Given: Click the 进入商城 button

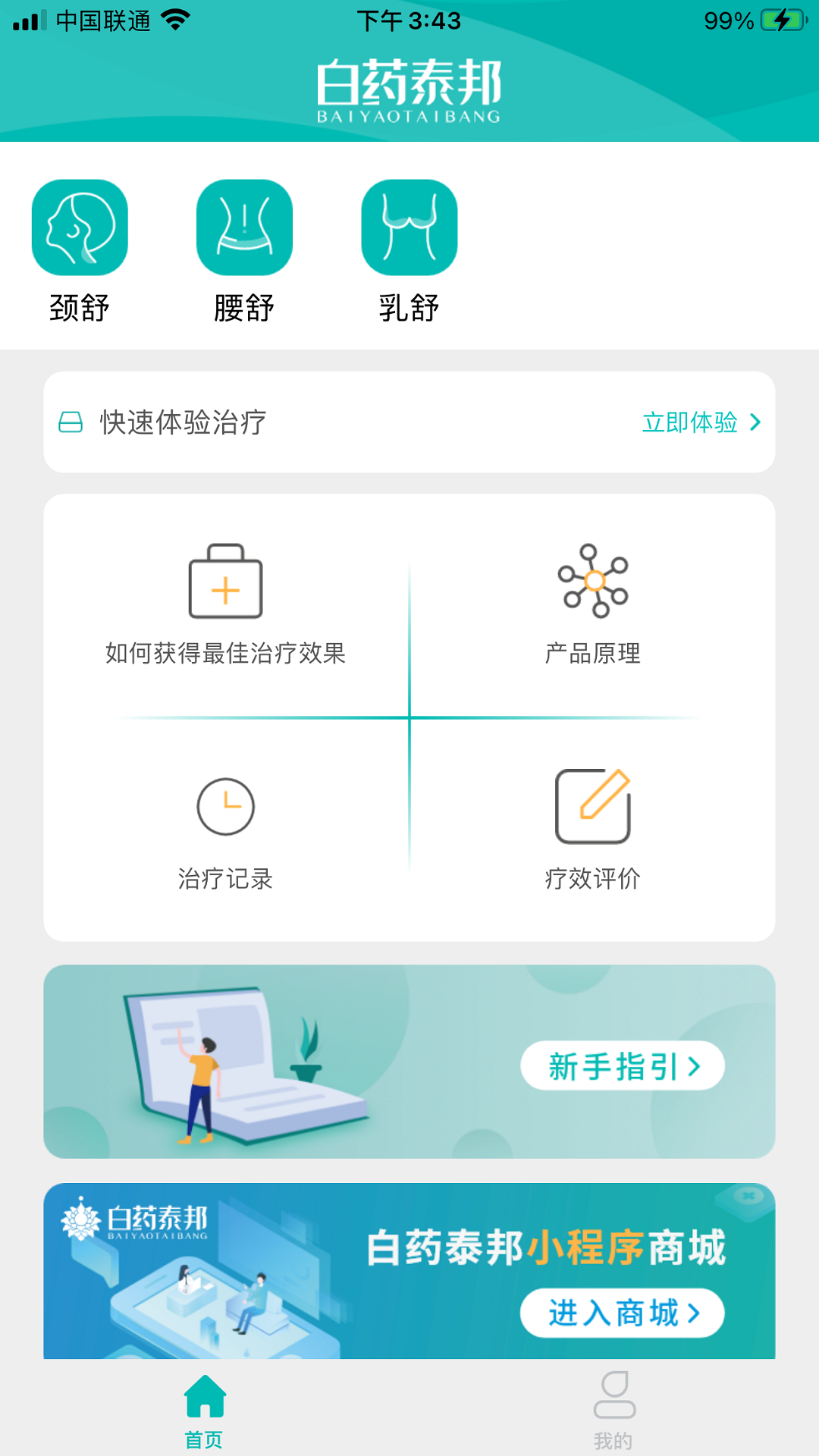Looking at the screenshot, I should pos(622,1313).
